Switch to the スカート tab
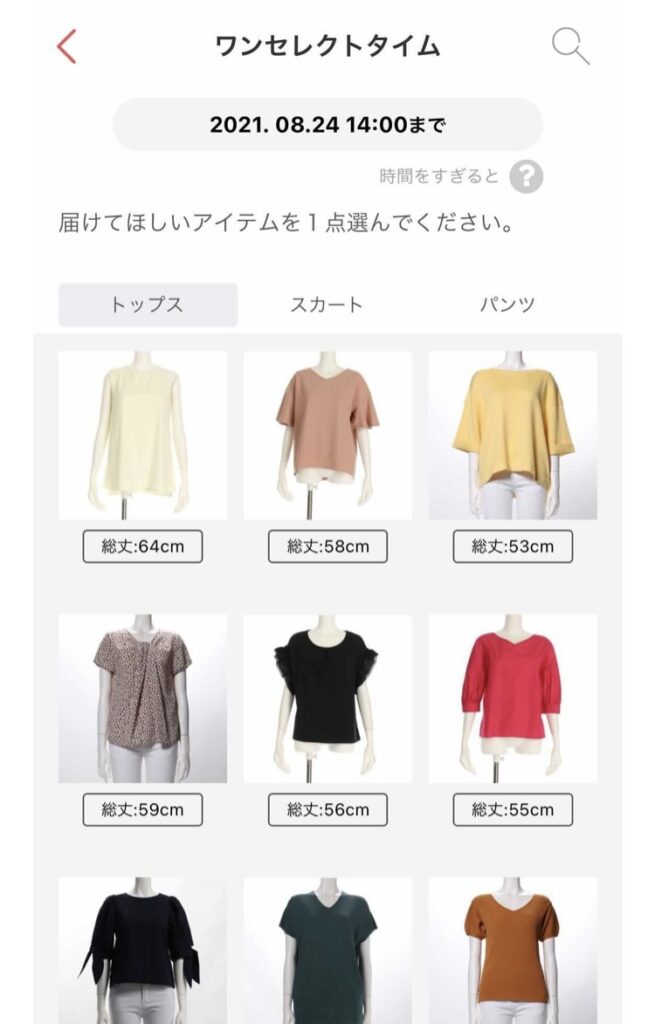 (x=326, y=305)
